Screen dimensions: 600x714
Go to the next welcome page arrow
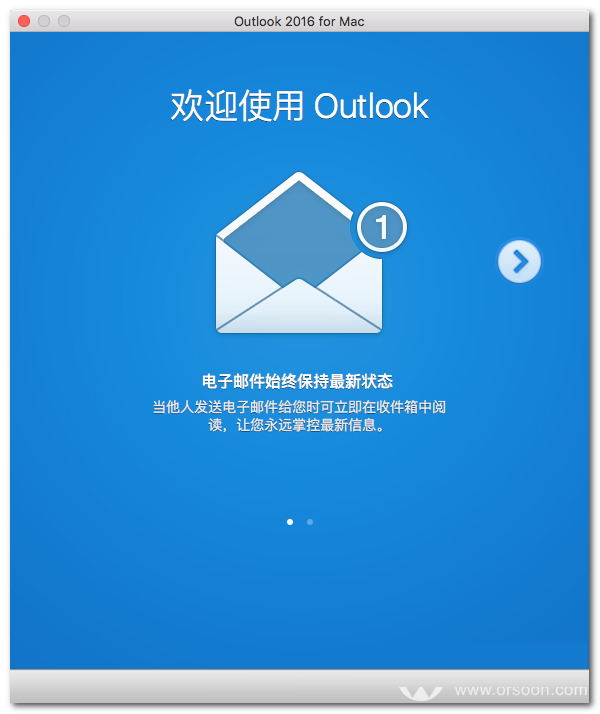(519, 262)
